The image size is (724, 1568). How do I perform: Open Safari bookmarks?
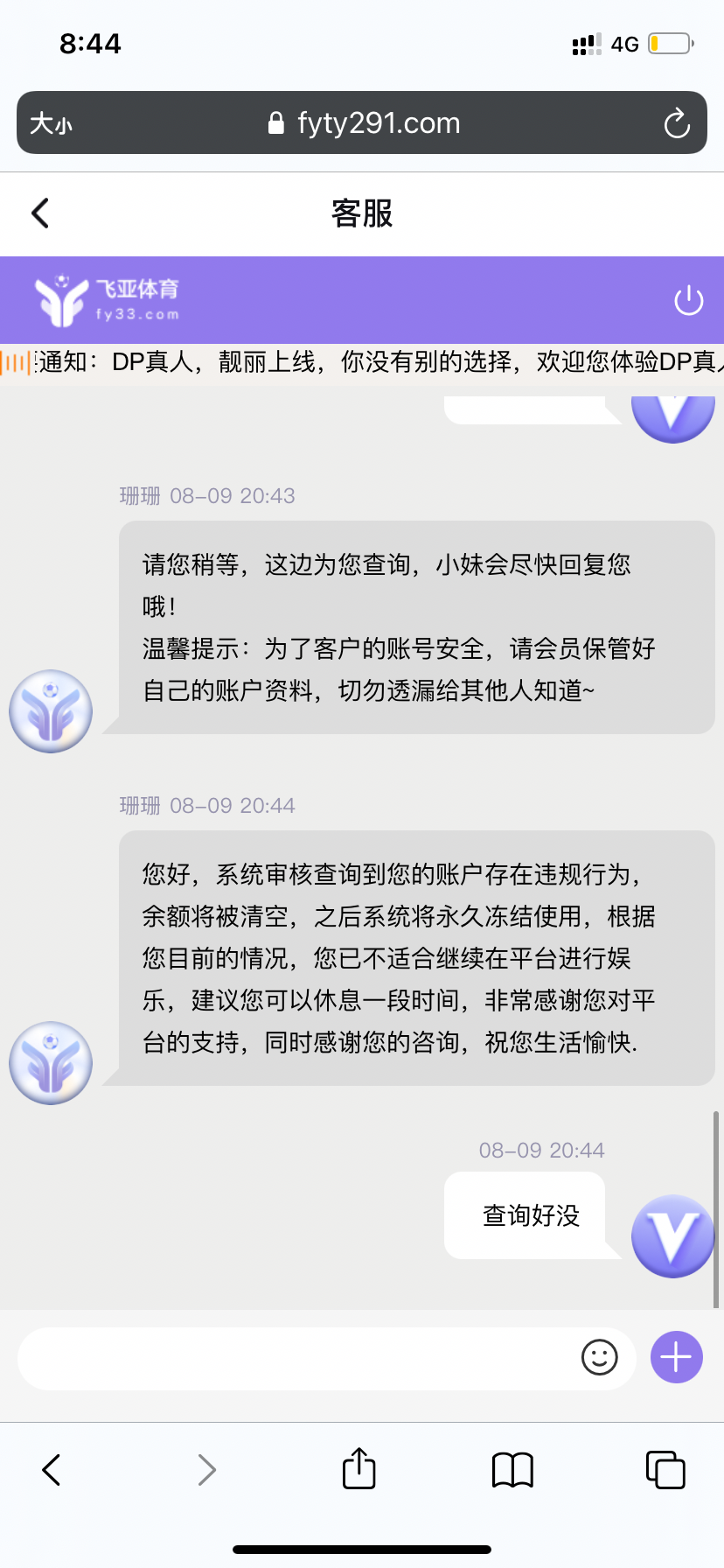click(512, 1470)
